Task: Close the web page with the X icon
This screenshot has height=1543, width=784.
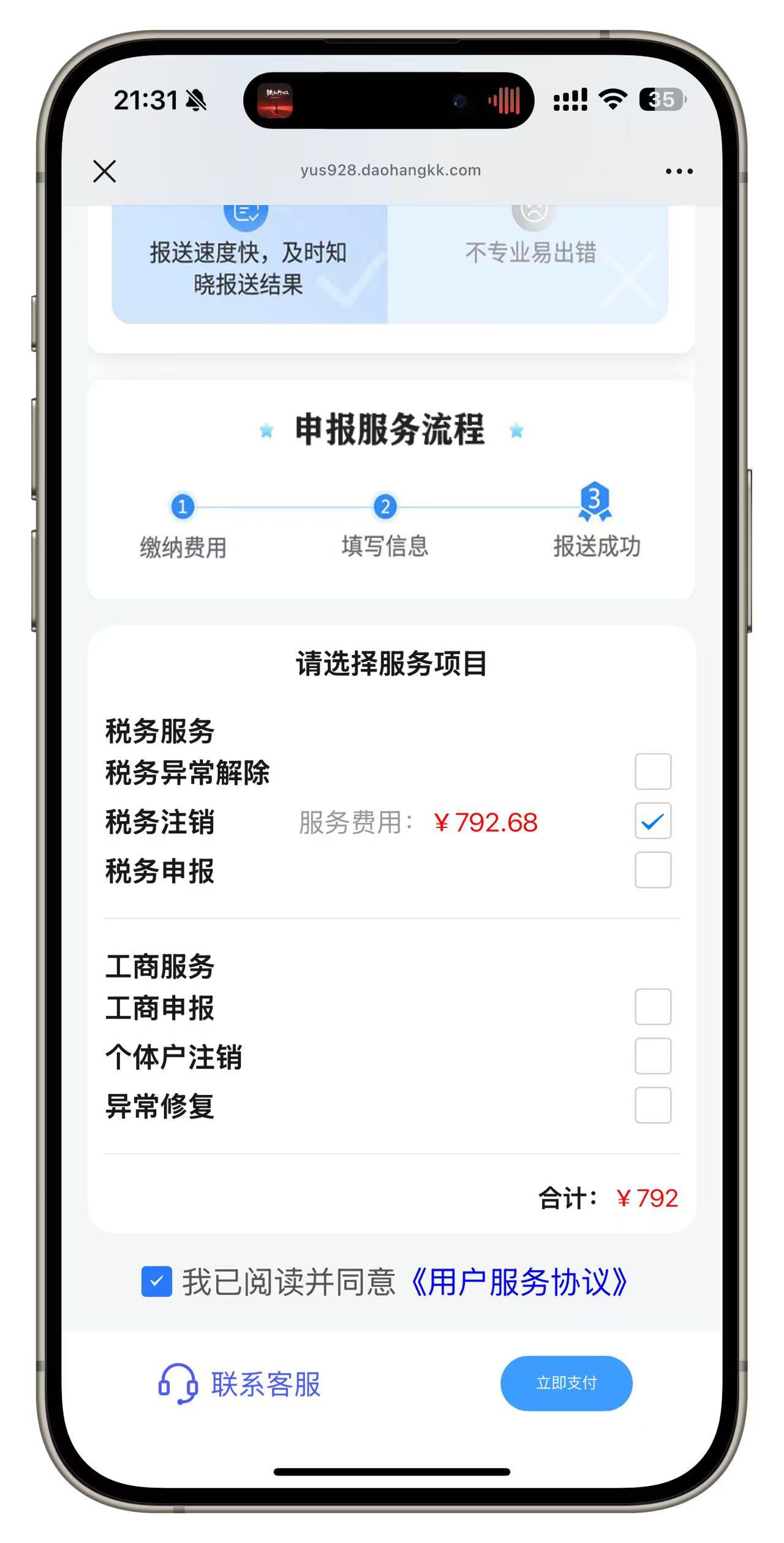Action: point(105,171)
